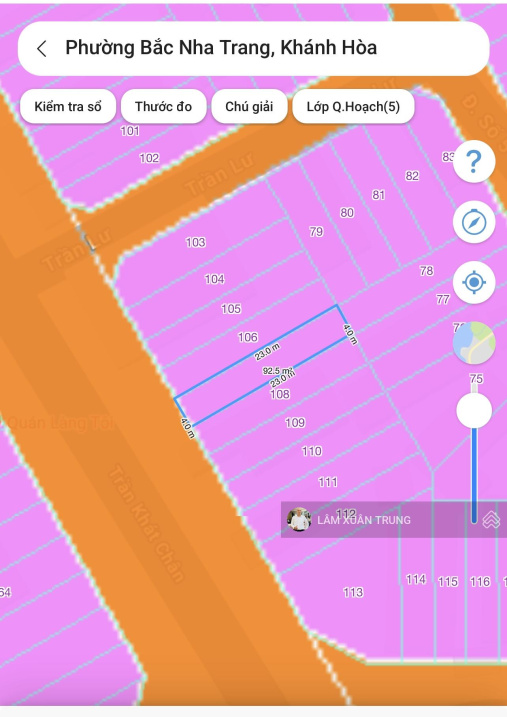Center map on my location
The width and height of the screenshot is (507, 717).
474,283
